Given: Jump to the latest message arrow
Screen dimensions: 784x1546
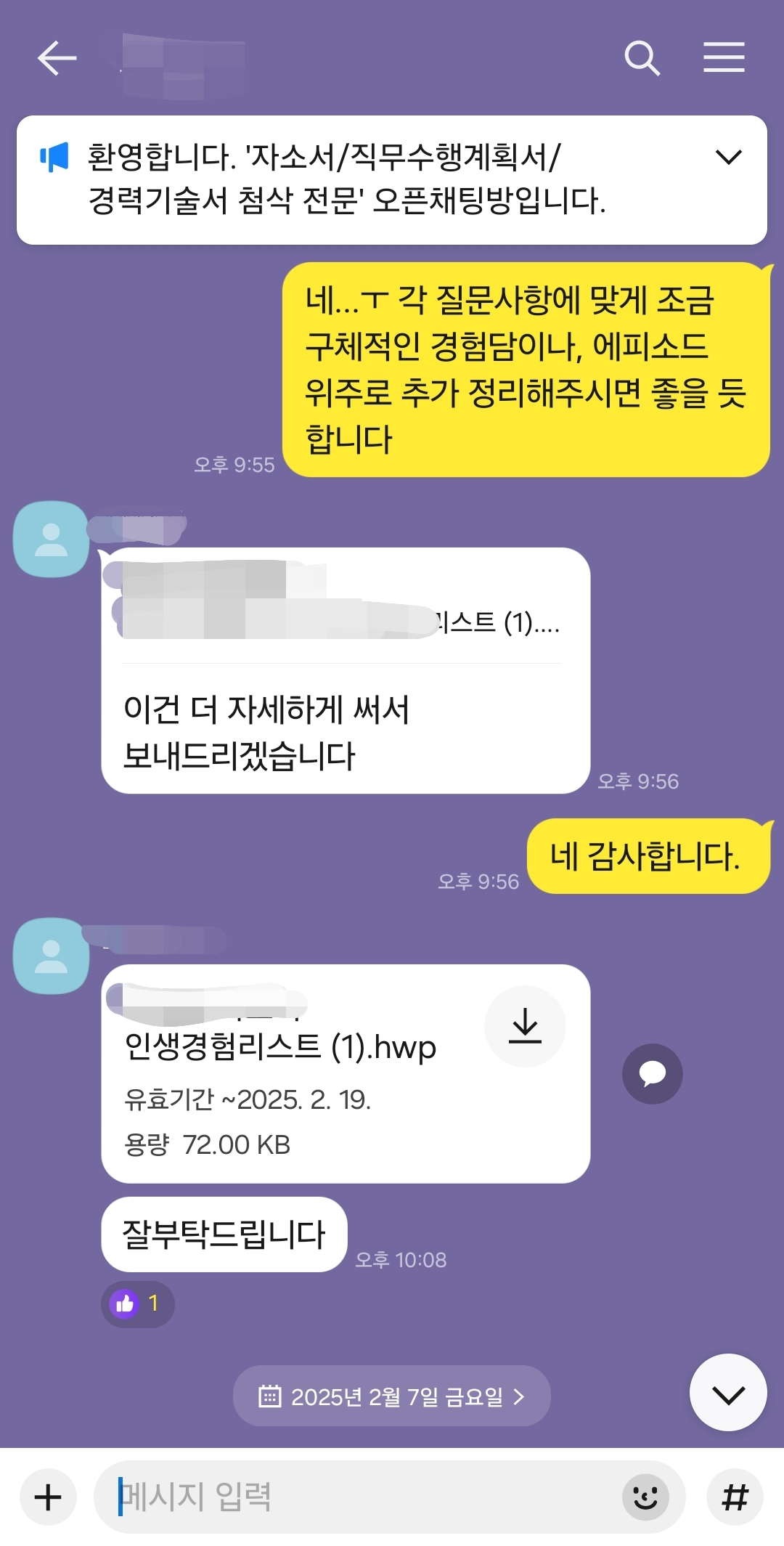Looking at the screenshot, I should (727, 1393).
